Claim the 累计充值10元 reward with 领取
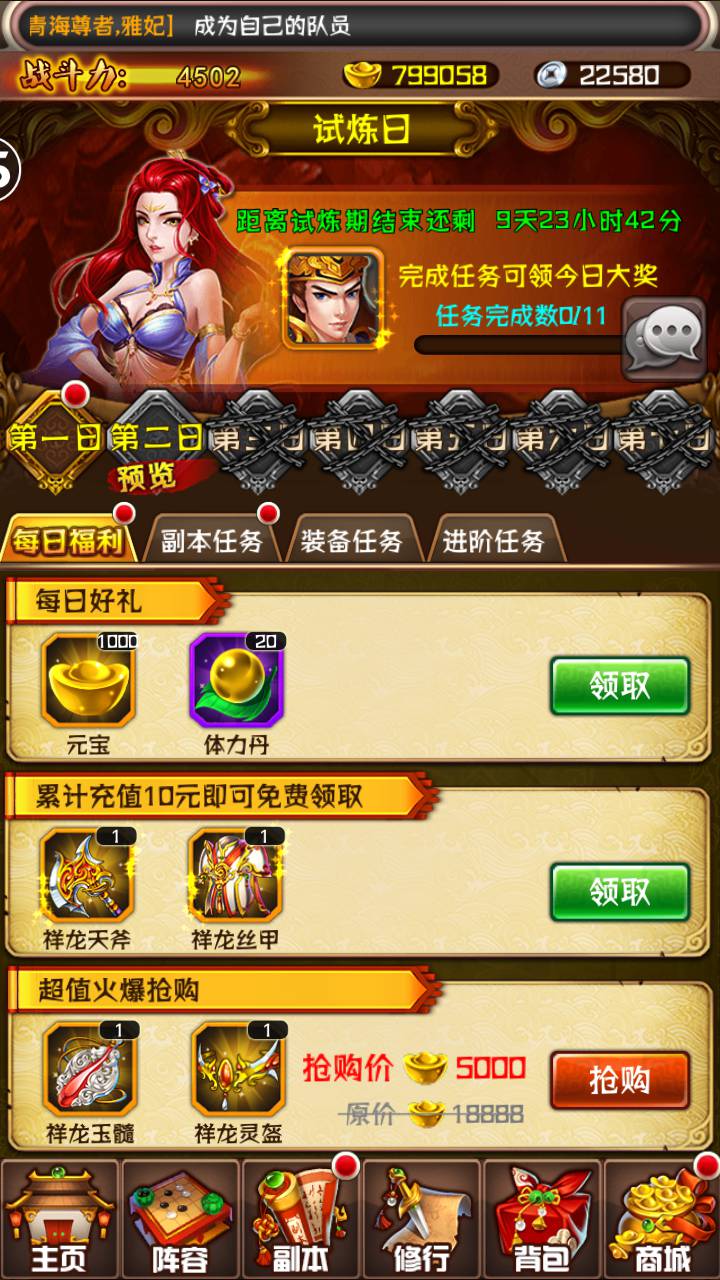Viewport: 720px width, 1280px height. coord(620,891)
